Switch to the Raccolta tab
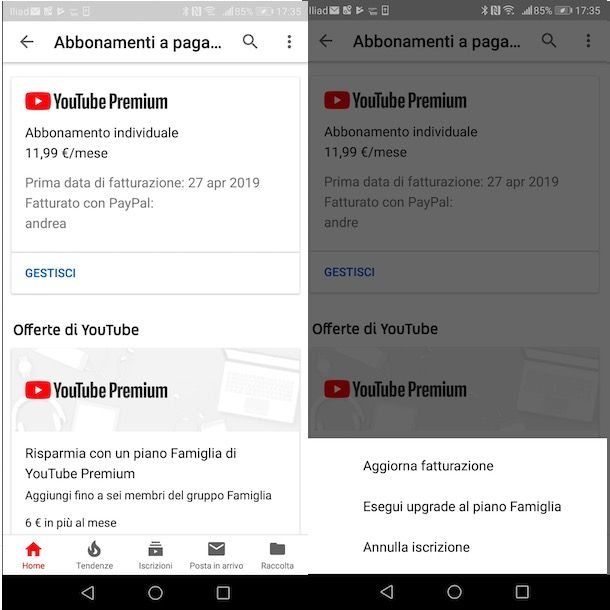The width and height of the screenshot is (610, 610). [x=277, y=555]
